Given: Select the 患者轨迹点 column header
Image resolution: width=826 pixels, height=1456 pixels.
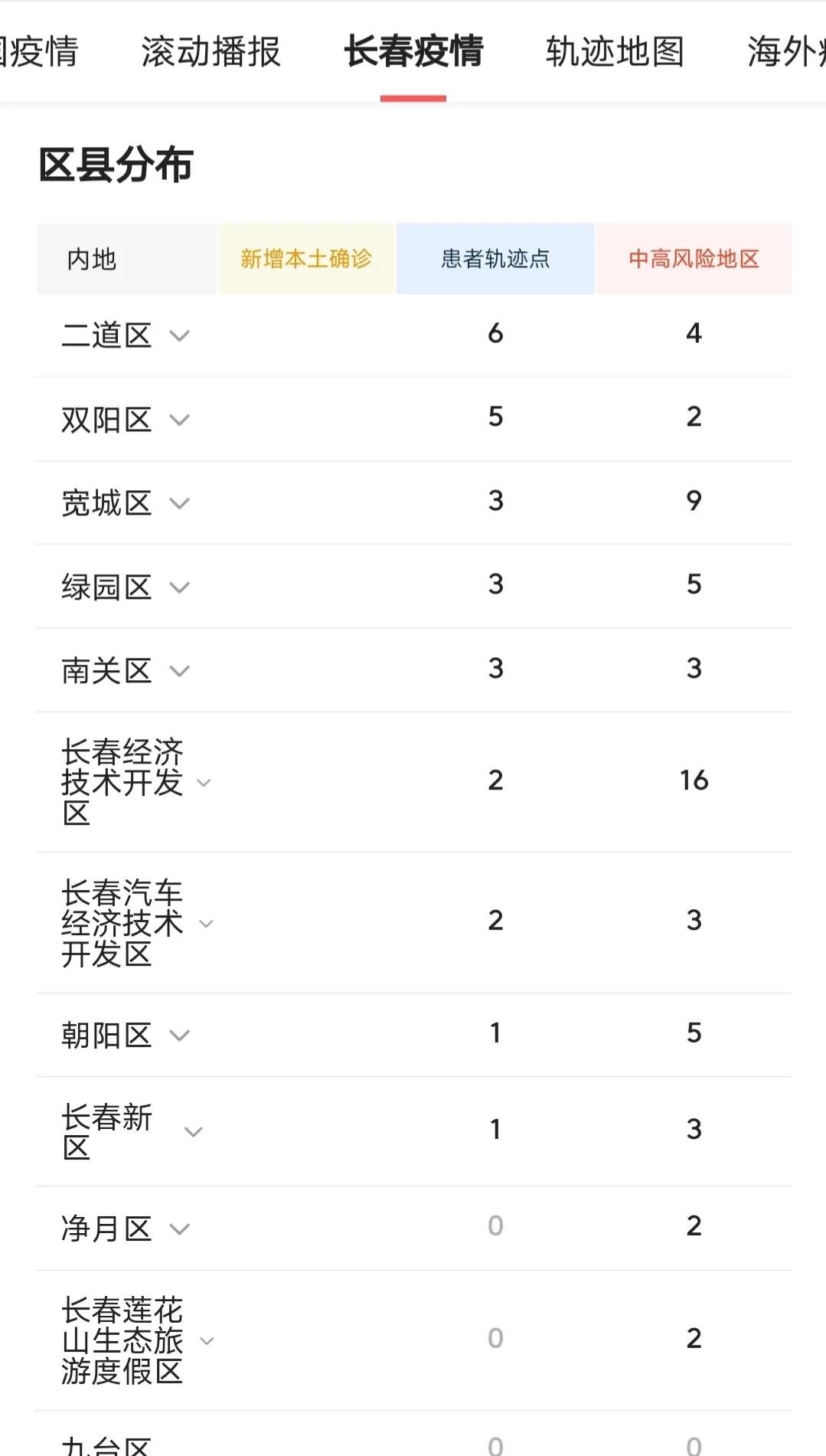Looking at the screenshot, I should coord(495,259).
